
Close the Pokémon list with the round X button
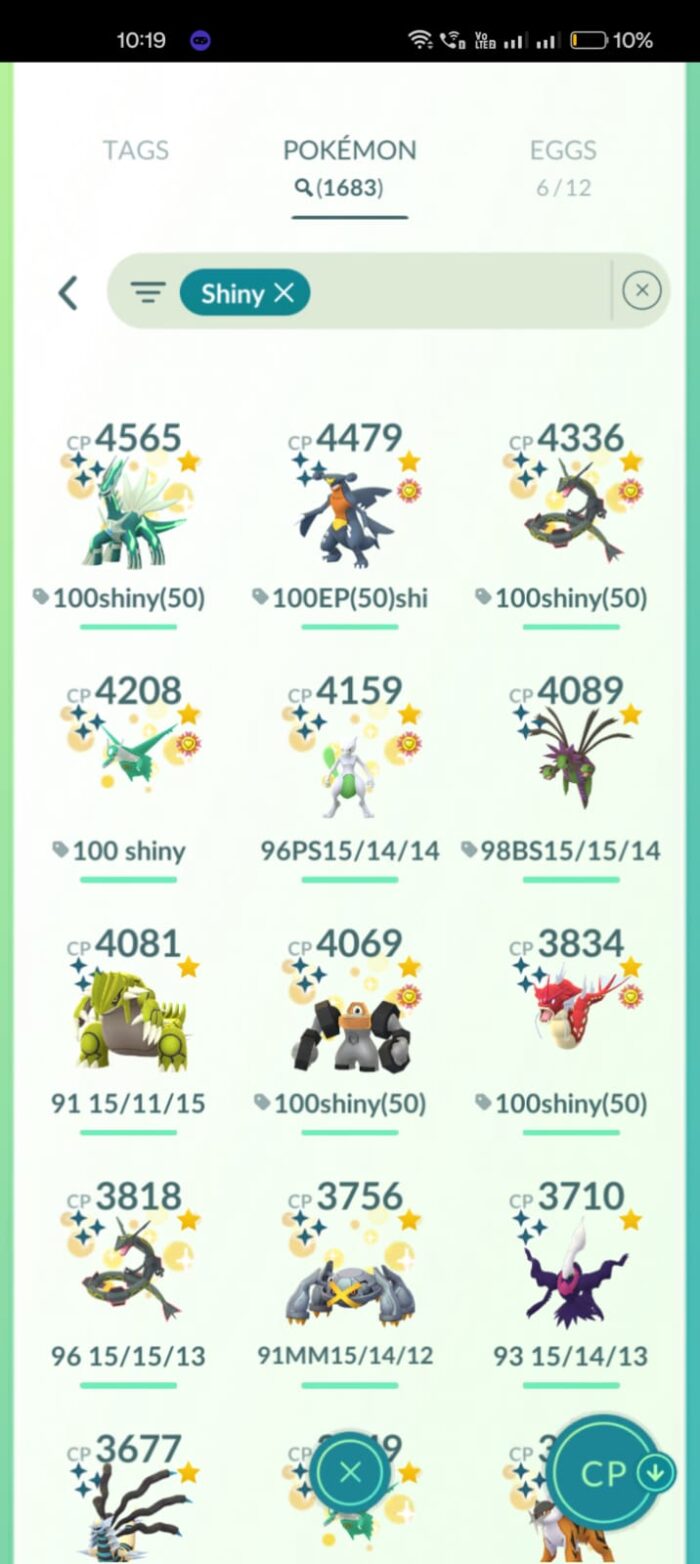350,1472
